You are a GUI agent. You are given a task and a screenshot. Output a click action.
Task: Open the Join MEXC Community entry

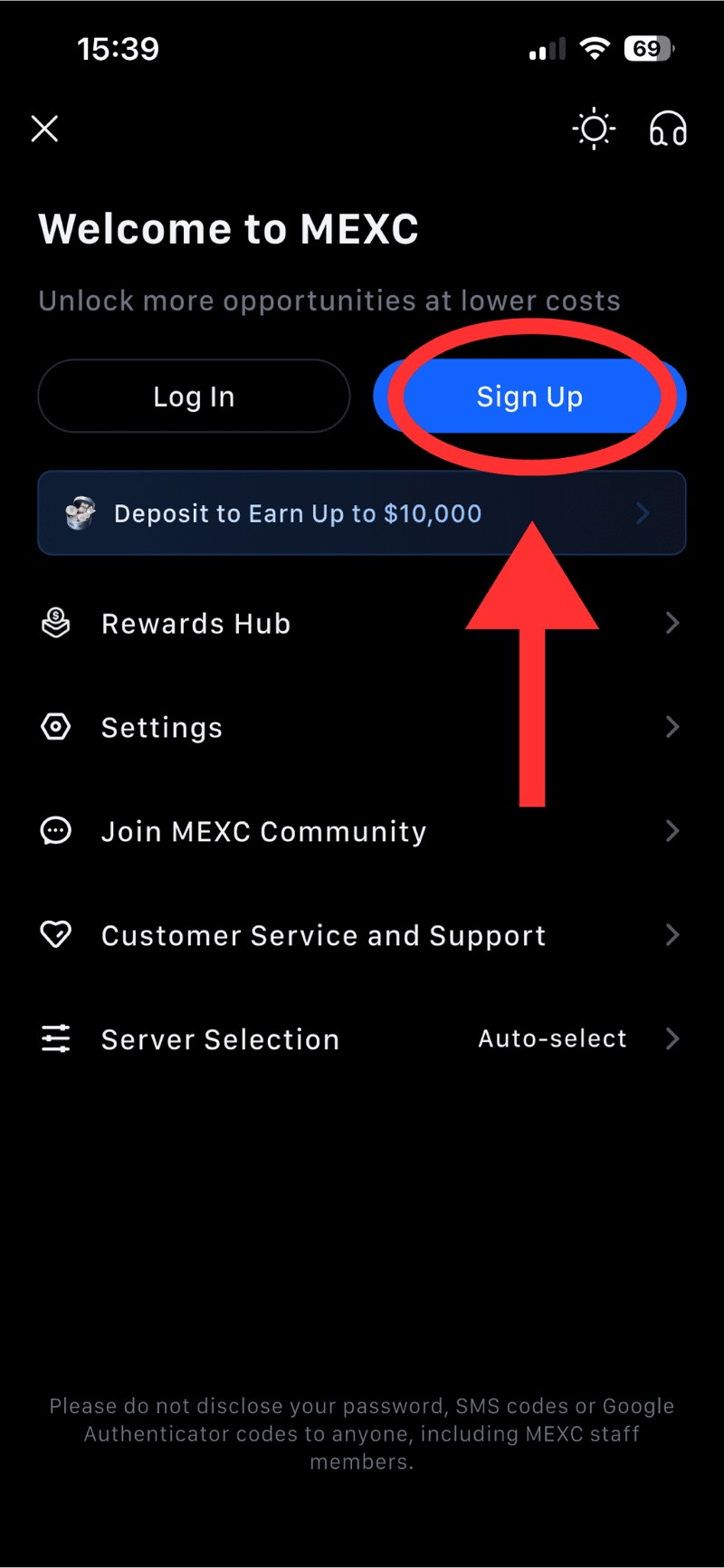(x=262, y=831)
